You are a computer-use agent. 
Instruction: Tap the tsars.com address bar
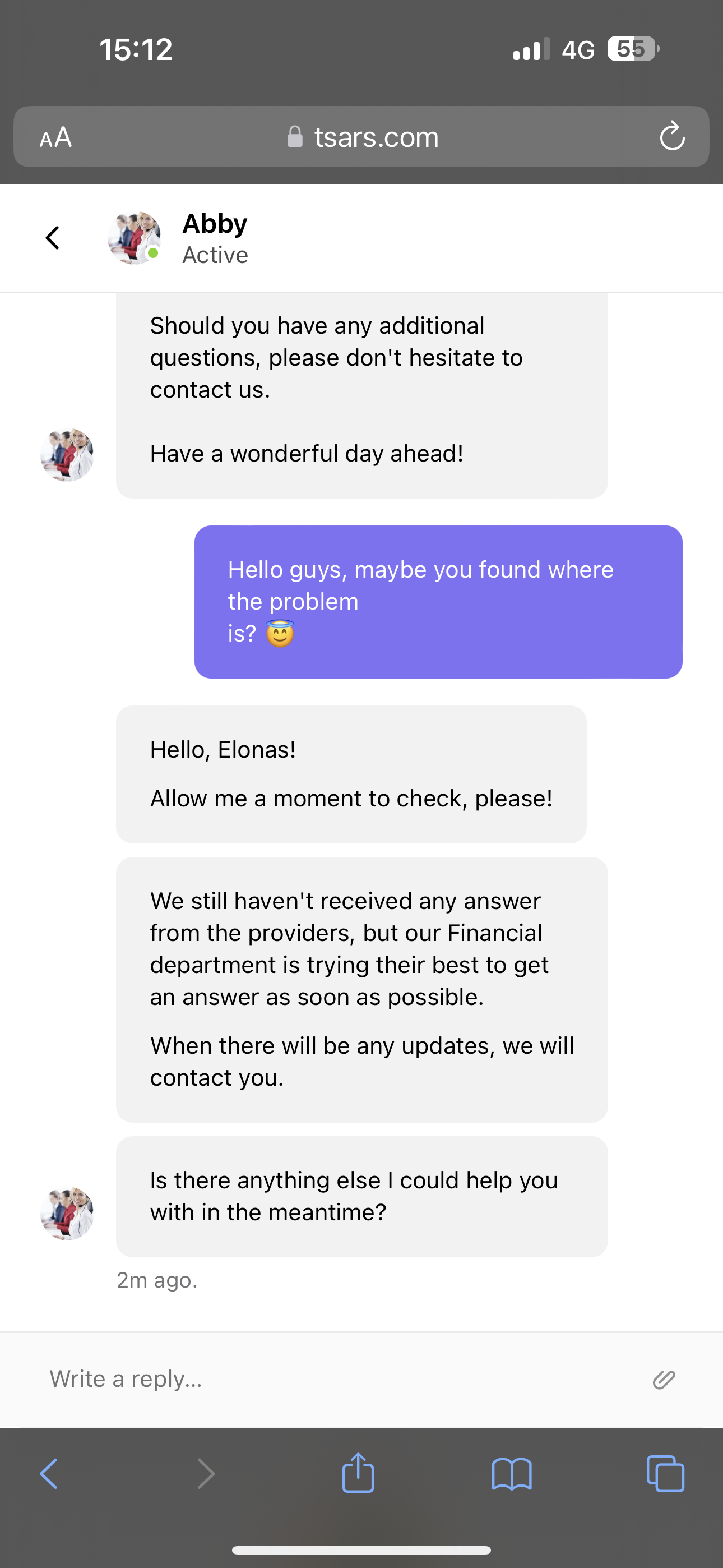363,137
